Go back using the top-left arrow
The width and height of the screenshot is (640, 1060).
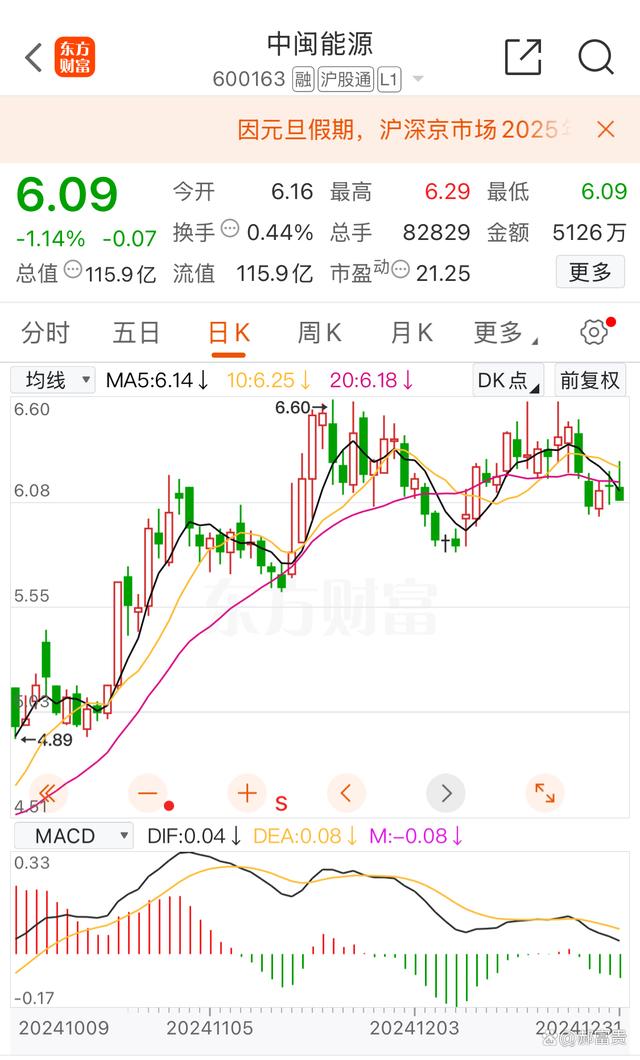click(x=33, y=57)
